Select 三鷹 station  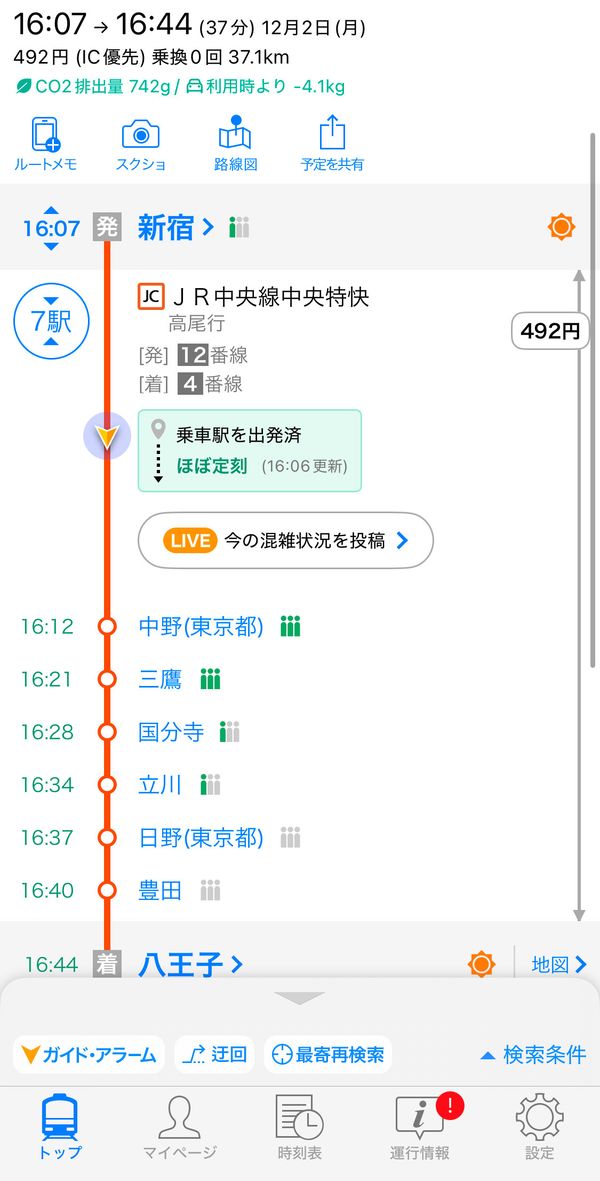pyautogui.click(x=160, y=679)
